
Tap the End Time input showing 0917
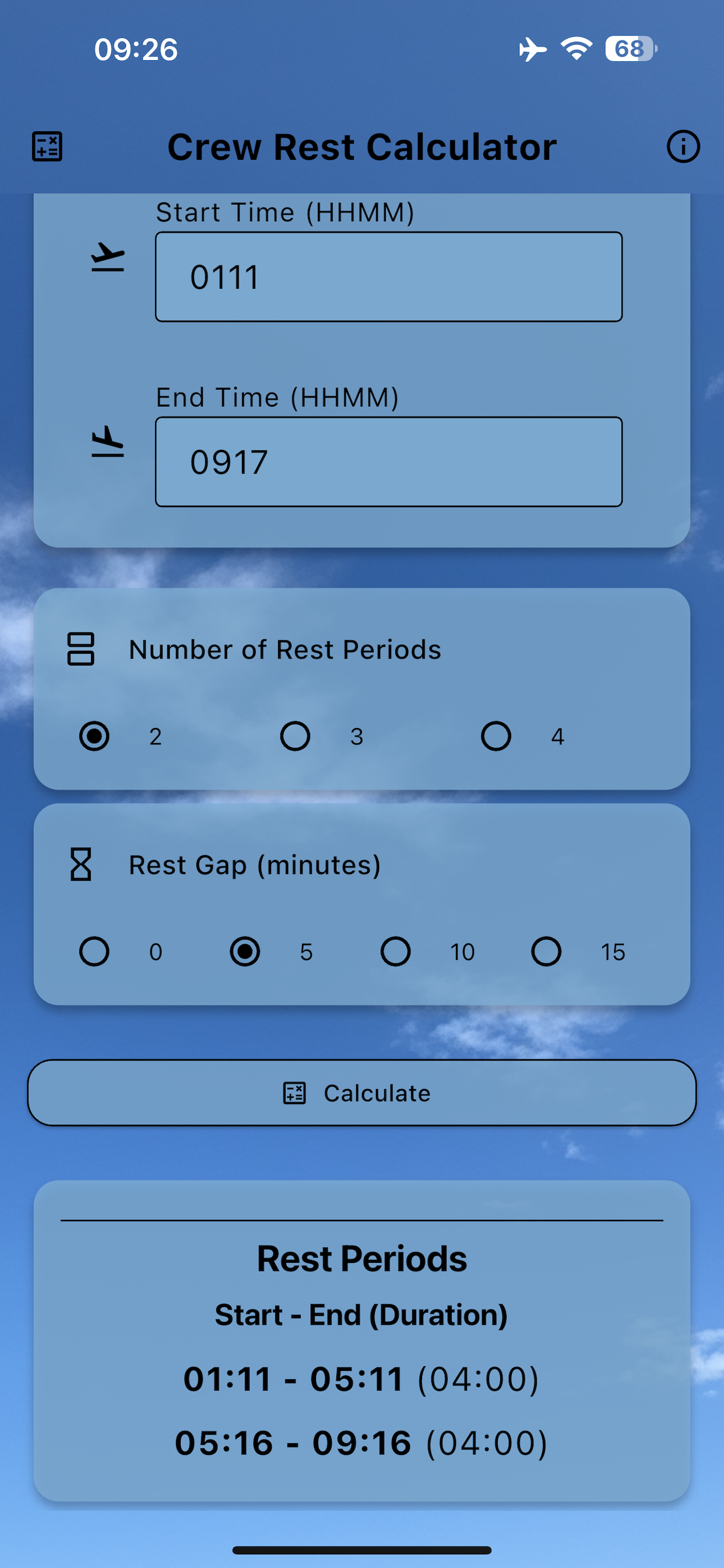tap(388, 461)
